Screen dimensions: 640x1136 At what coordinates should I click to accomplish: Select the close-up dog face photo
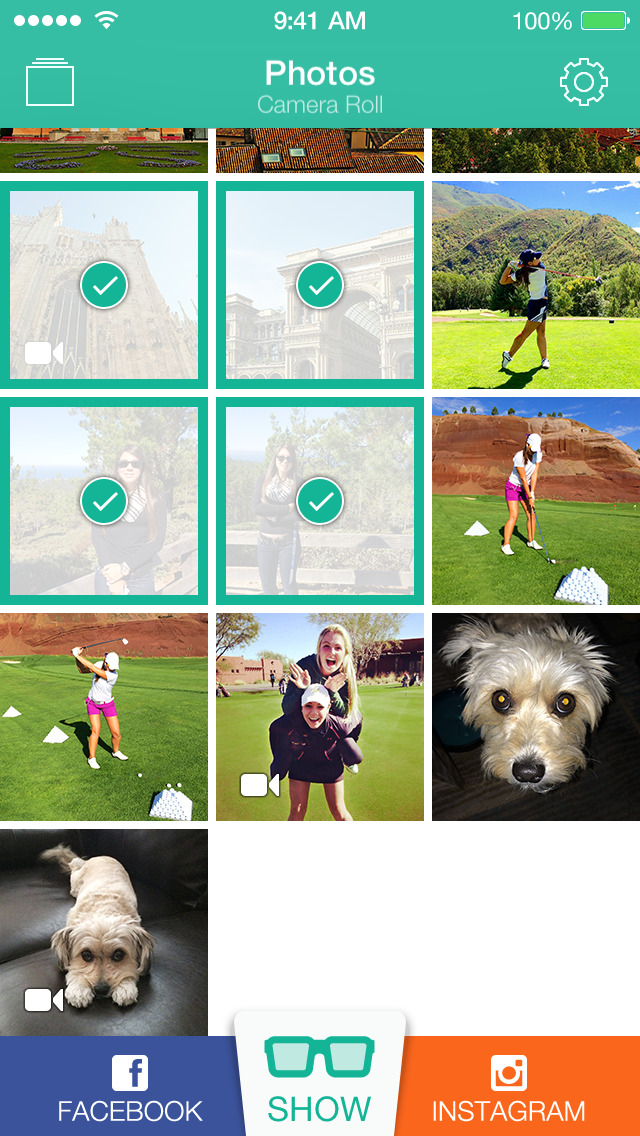tap(536, 717)
